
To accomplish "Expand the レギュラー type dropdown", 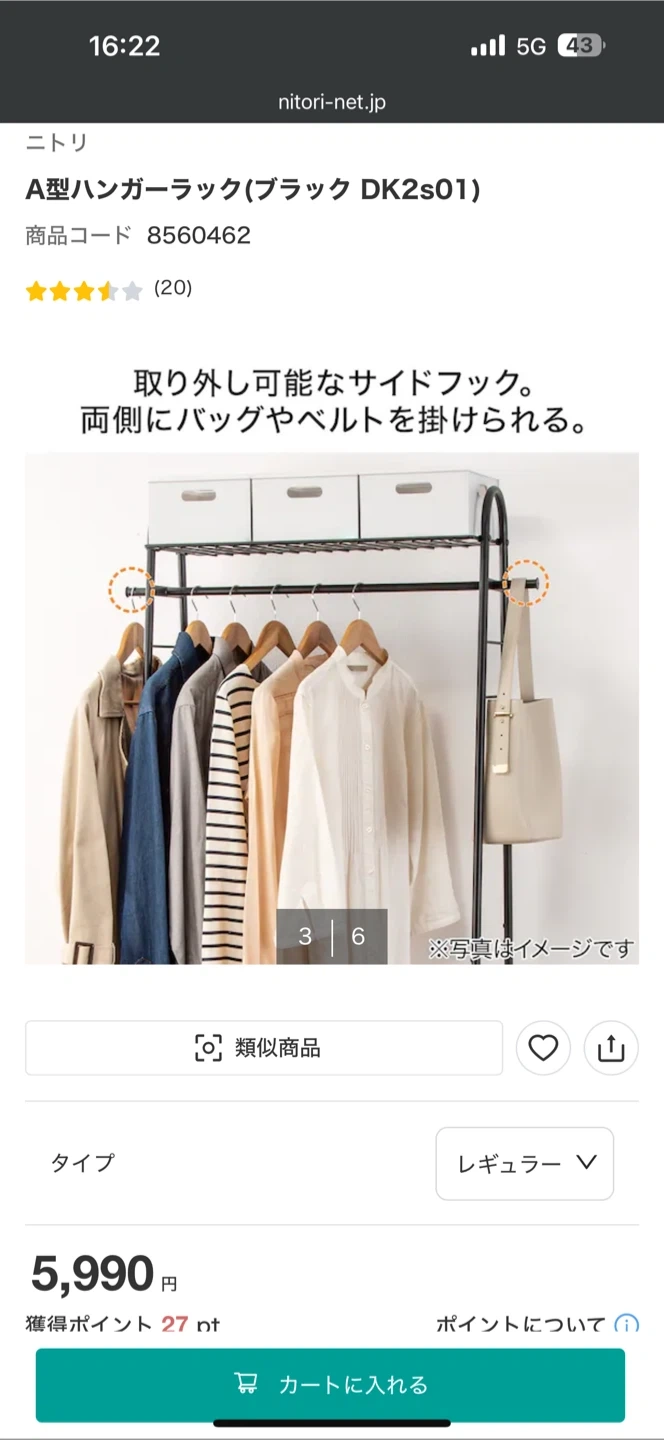I will (x=525, y=1163).
